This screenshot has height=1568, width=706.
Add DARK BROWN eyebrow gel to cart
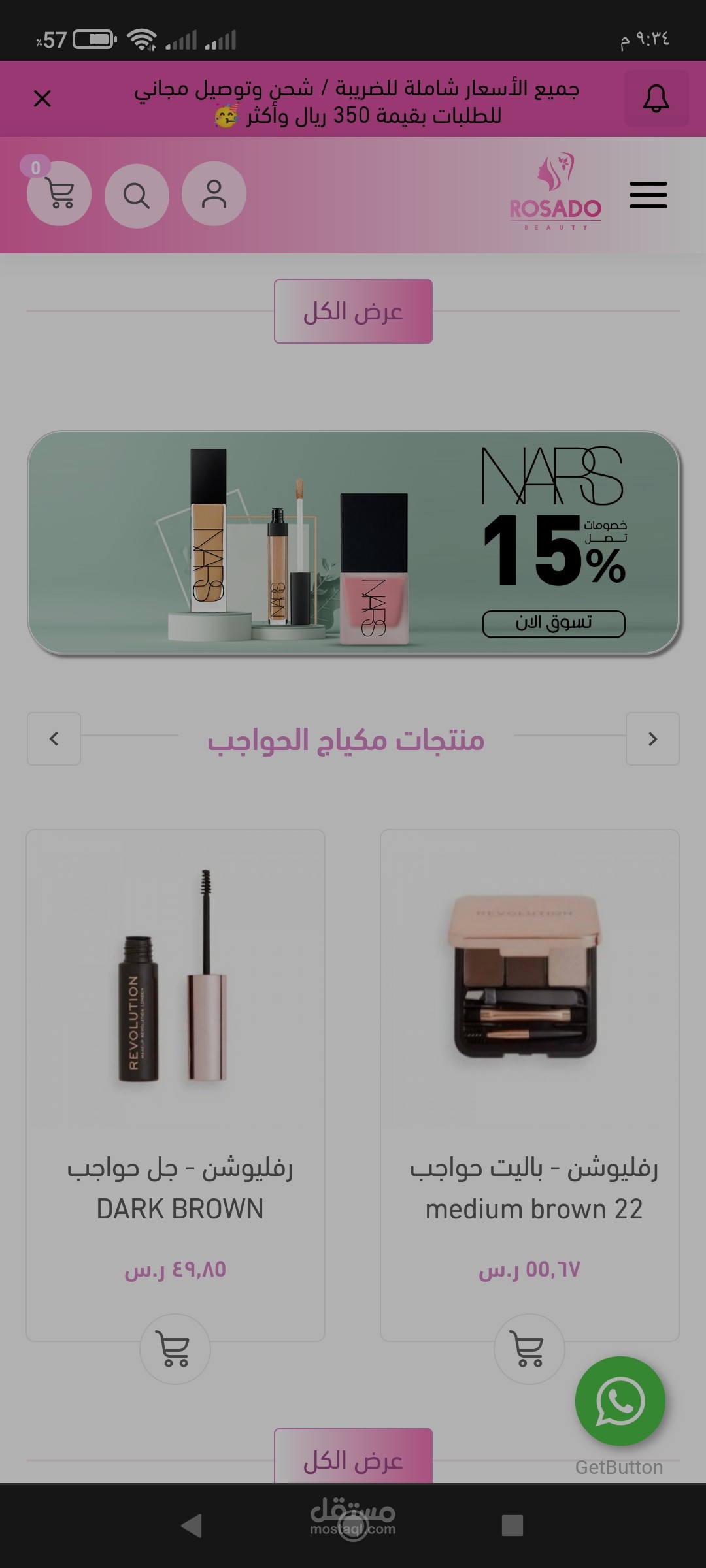[x=175, y=1348]
